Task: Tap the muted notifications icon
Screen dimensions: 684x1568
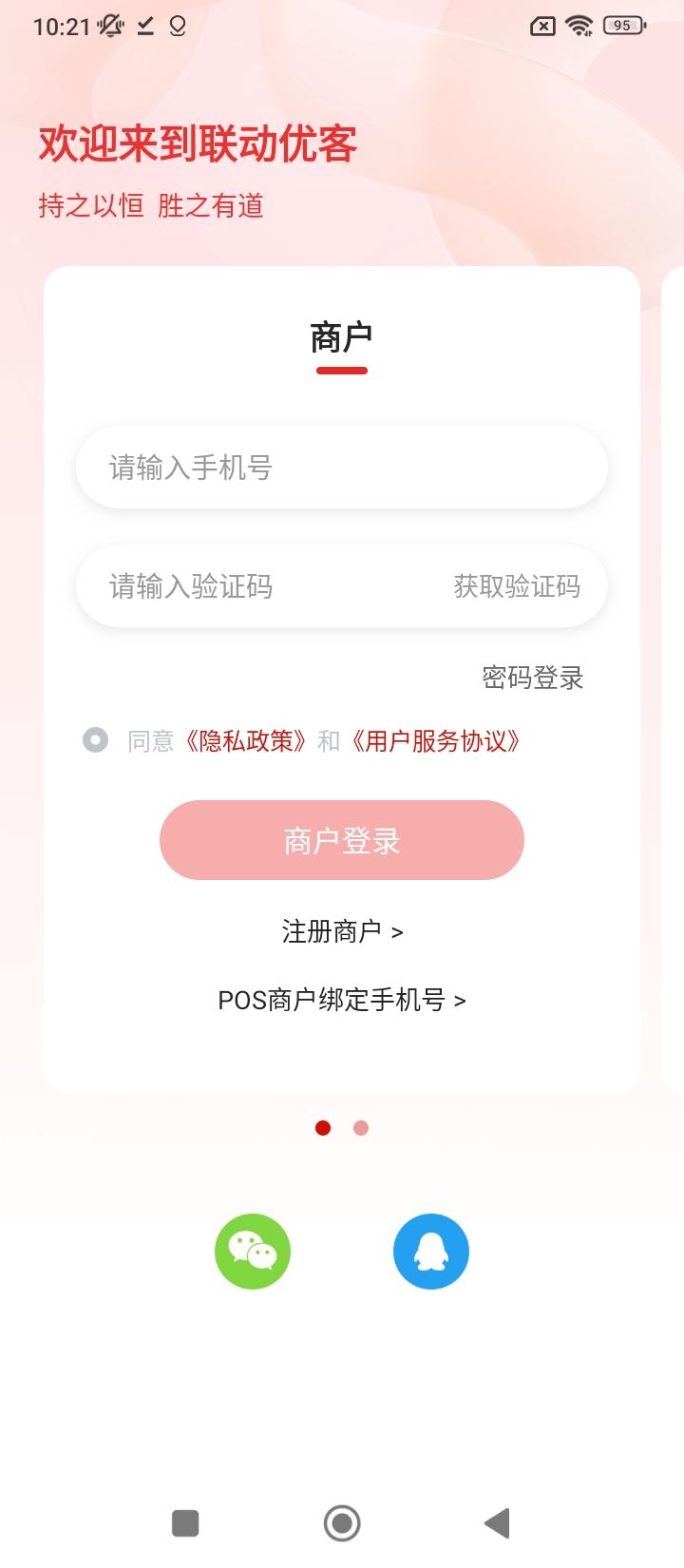Action: coord(109,26)
